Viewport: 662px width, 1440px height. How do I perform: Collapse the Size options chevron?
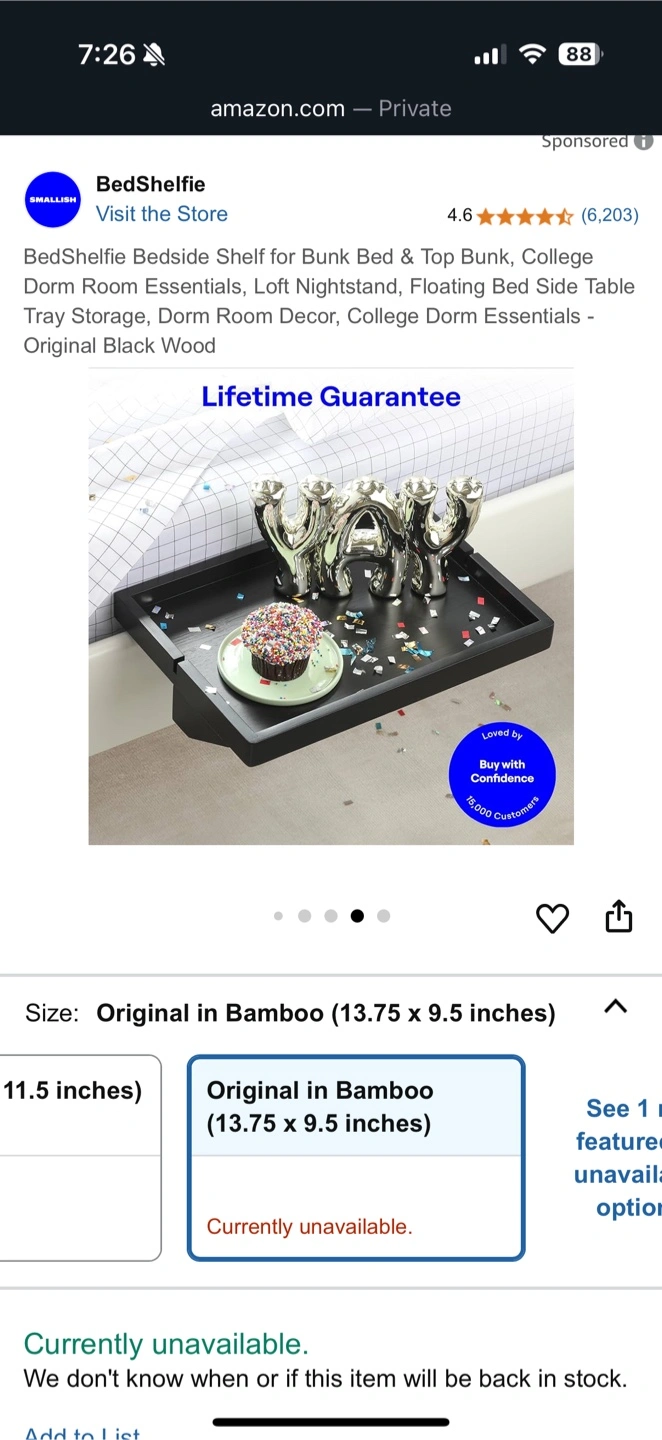(616, 1007)
